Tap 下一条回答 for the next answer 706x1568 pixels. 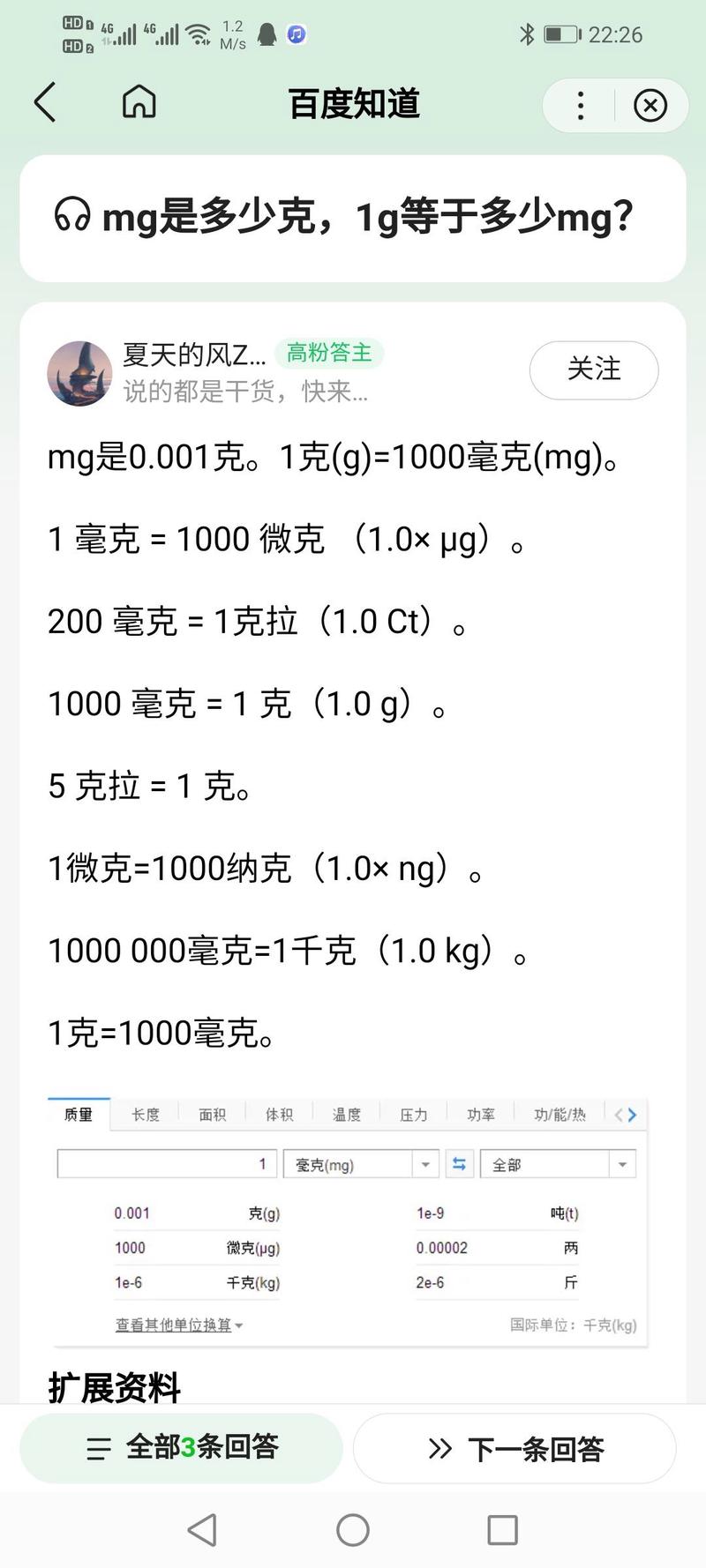[x=514, y=1448]
